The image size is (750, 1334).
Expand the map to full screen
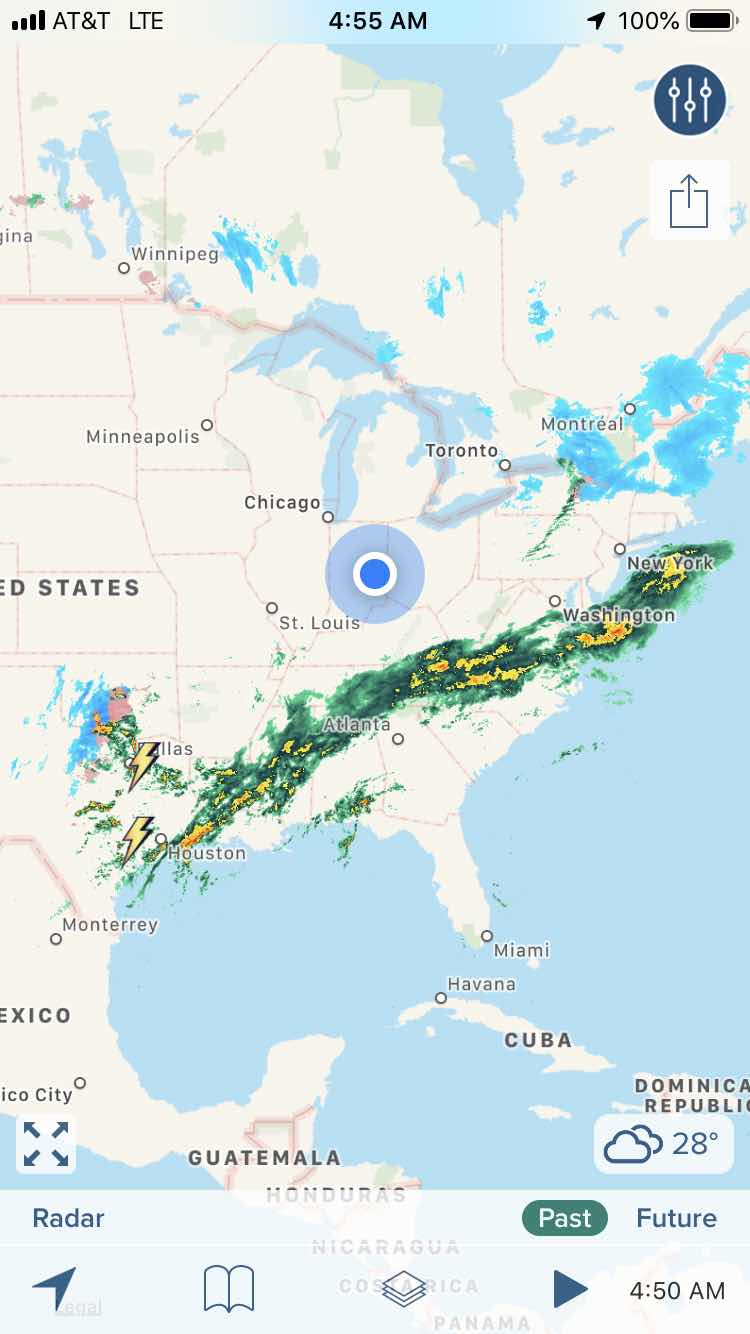(x=46, y=1144)
